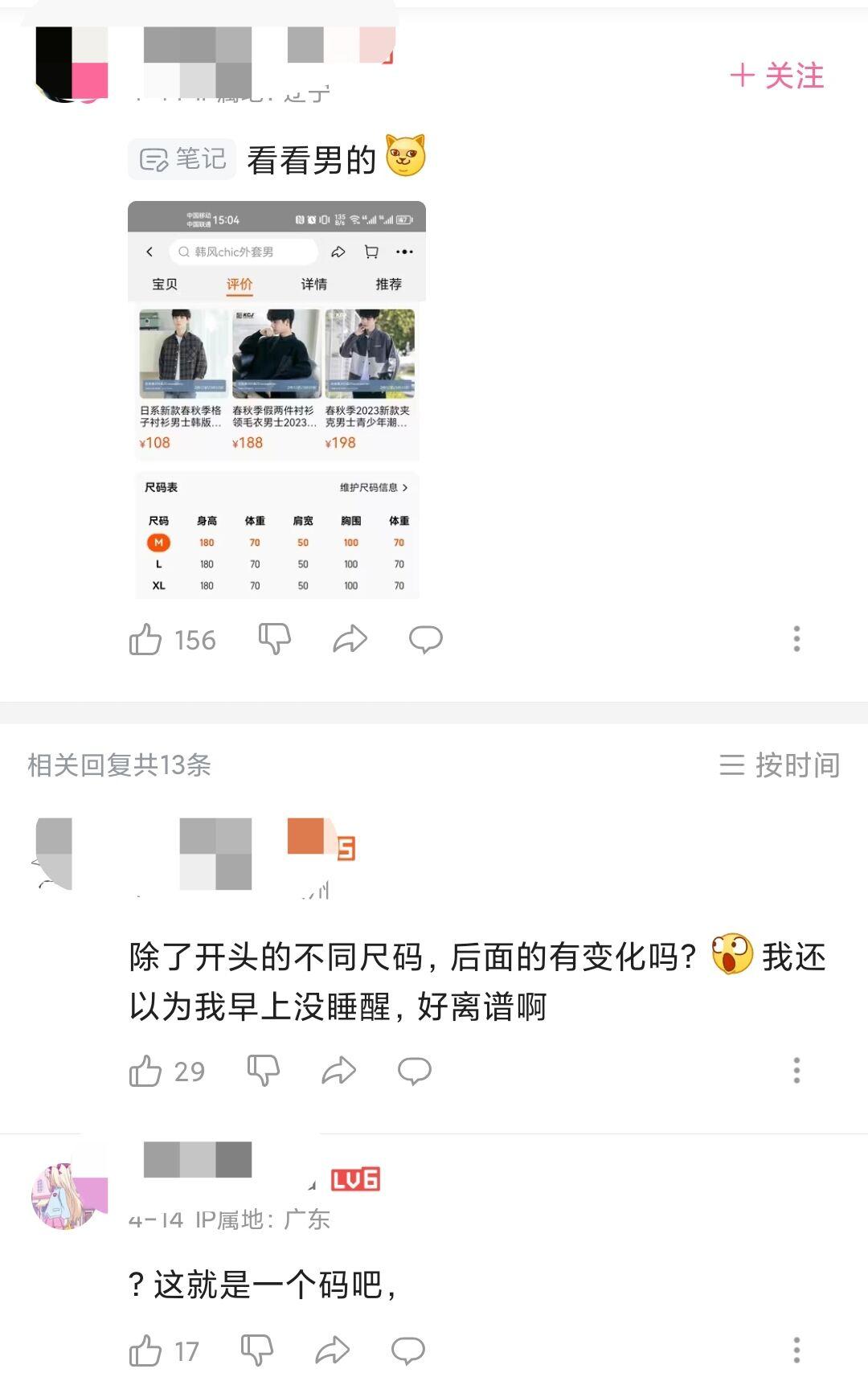868x1373 pixels.
Task: Switch to the 评价 tab
Action: click(x=239, y=283)
